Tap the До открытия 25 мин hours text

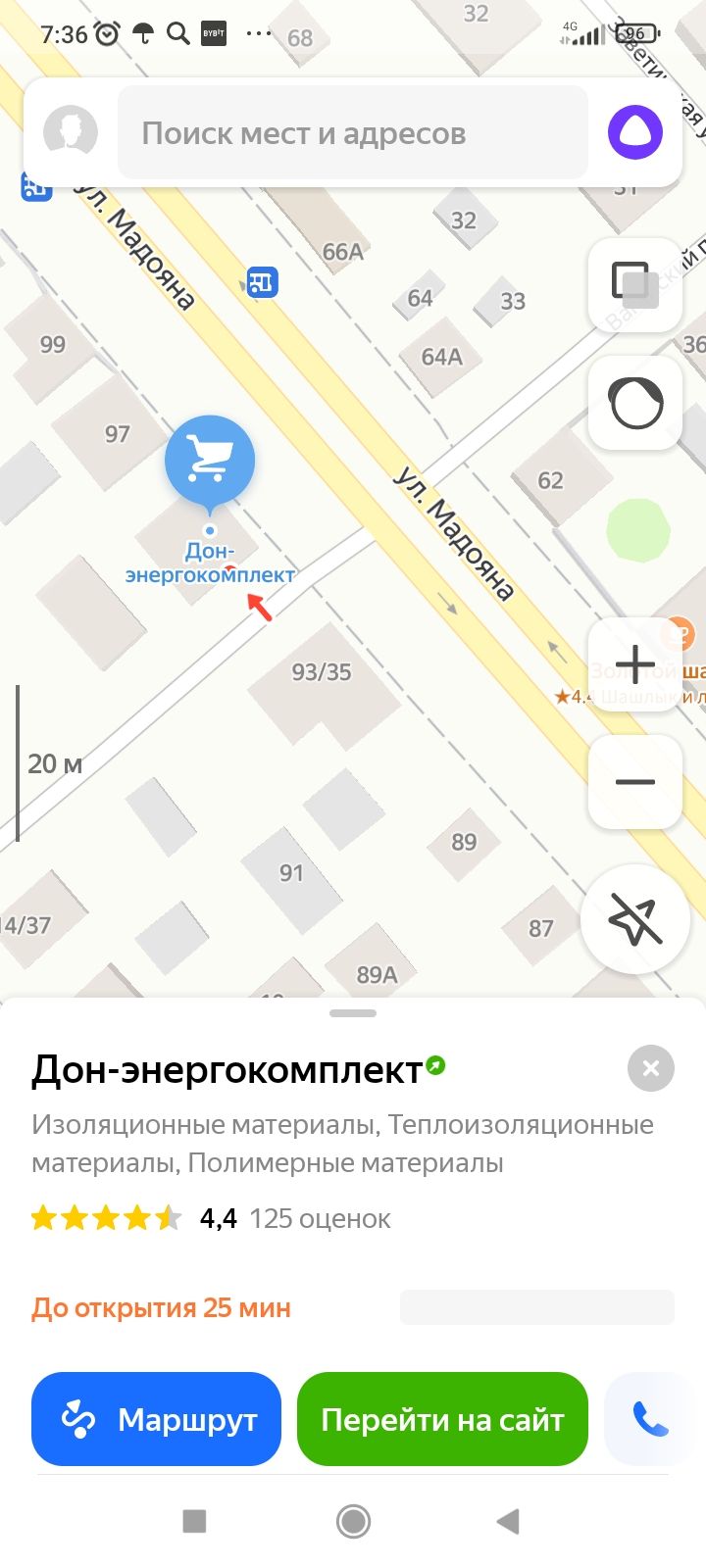(160, 1307)
